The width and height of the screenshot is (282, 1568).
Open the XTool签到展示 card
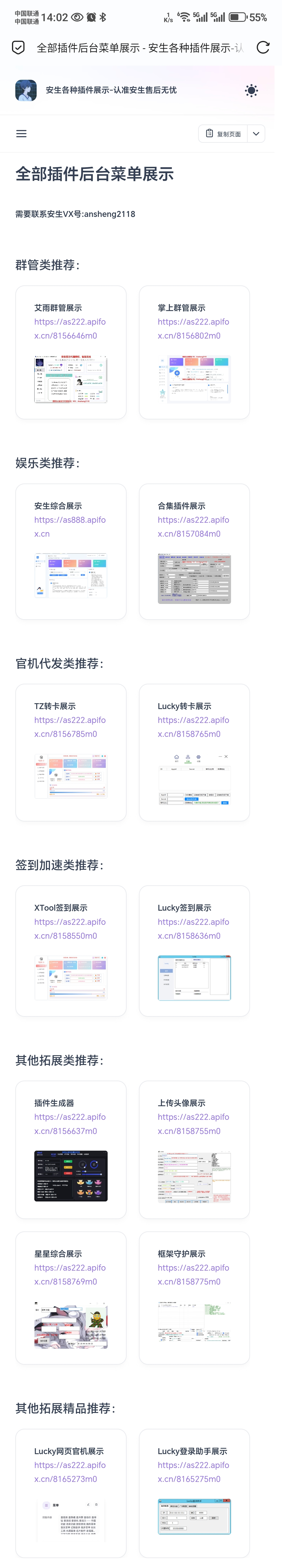pyautogui.click(x=70, y=951)
